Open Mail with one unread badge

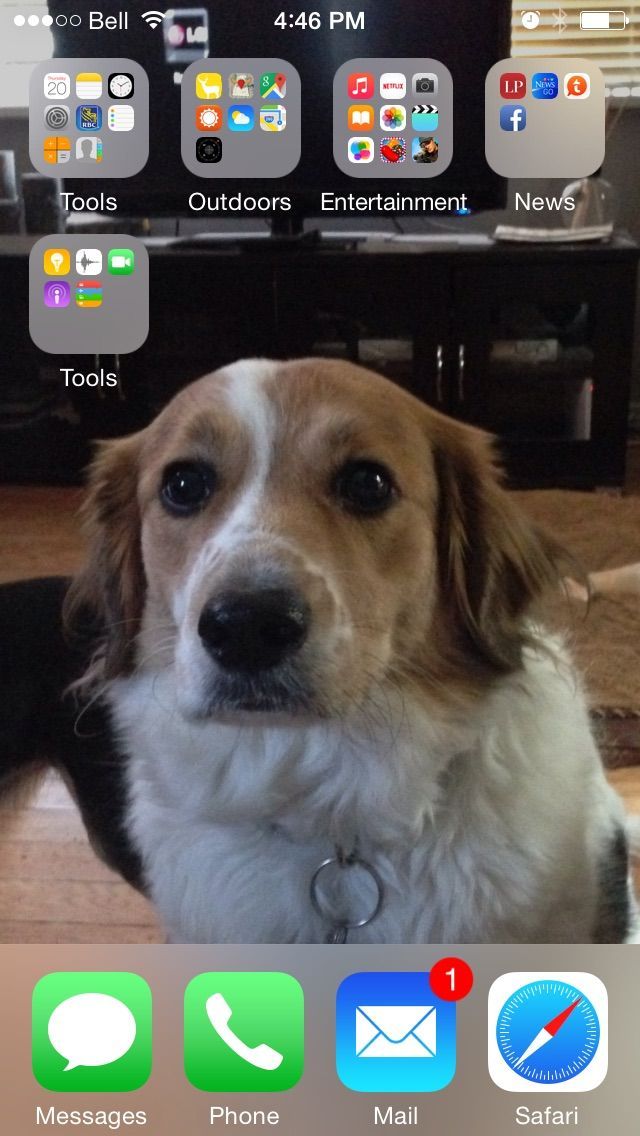tap(396, 1032)
